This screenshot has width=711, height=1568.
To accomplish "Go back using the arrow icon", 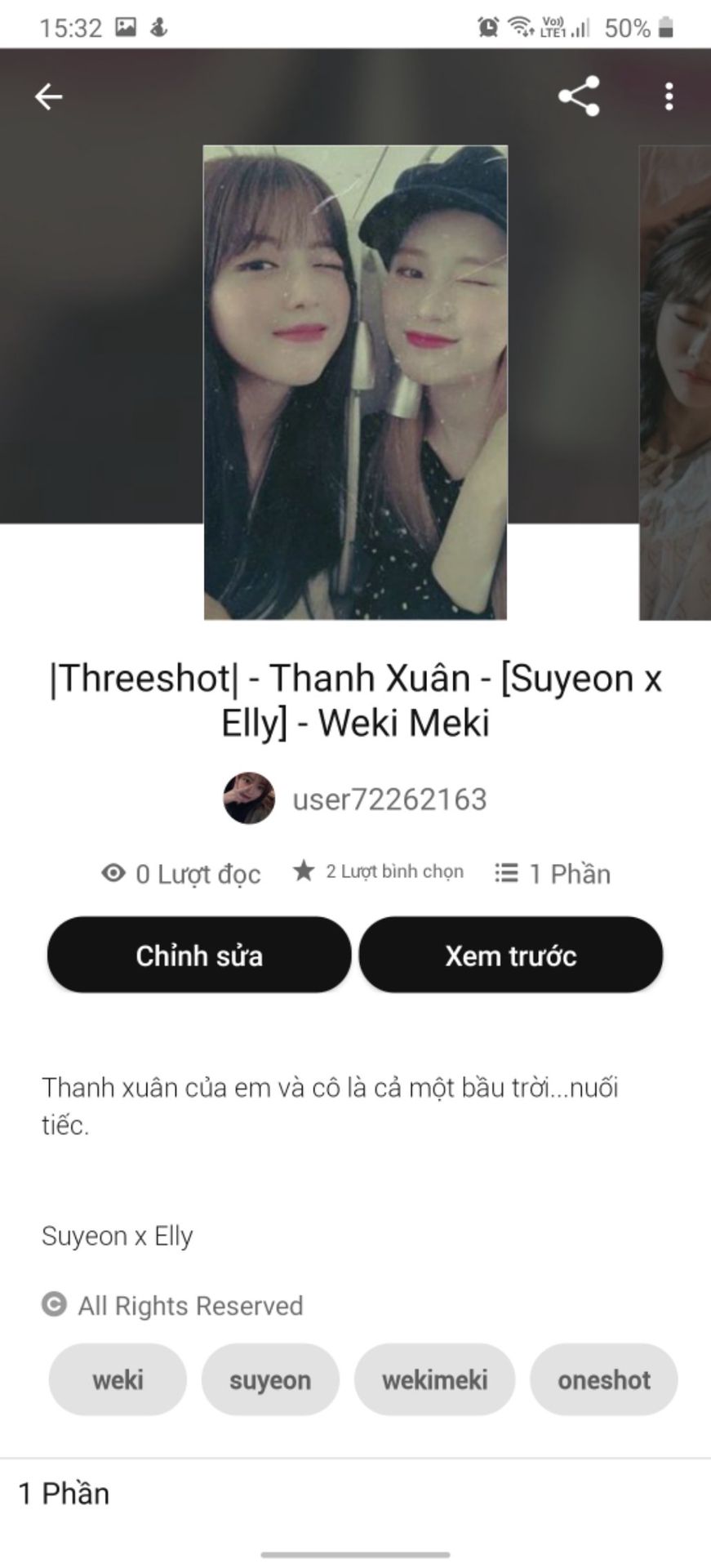I will 49,97.
